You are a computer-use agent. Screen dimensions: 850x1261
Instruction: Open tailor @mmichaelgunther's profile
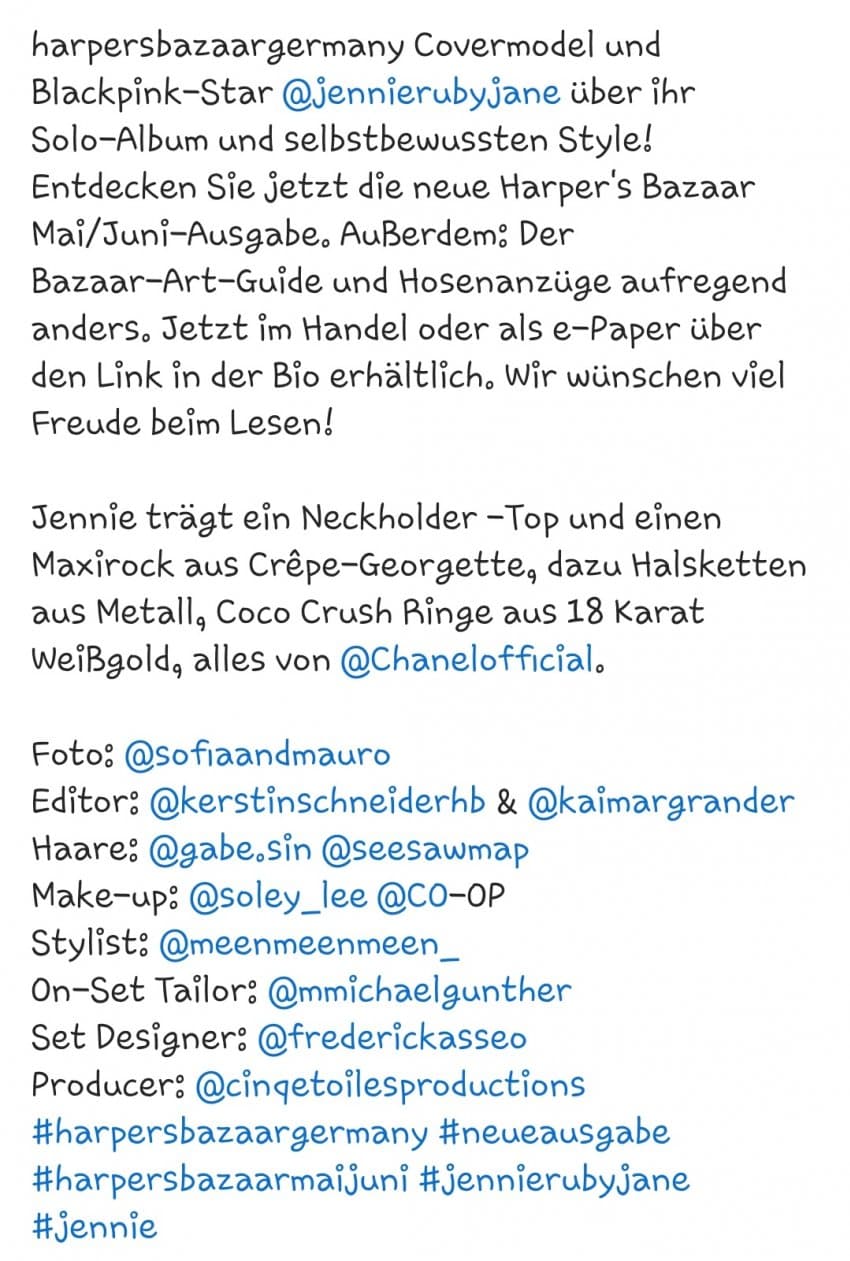pos(420,990)
